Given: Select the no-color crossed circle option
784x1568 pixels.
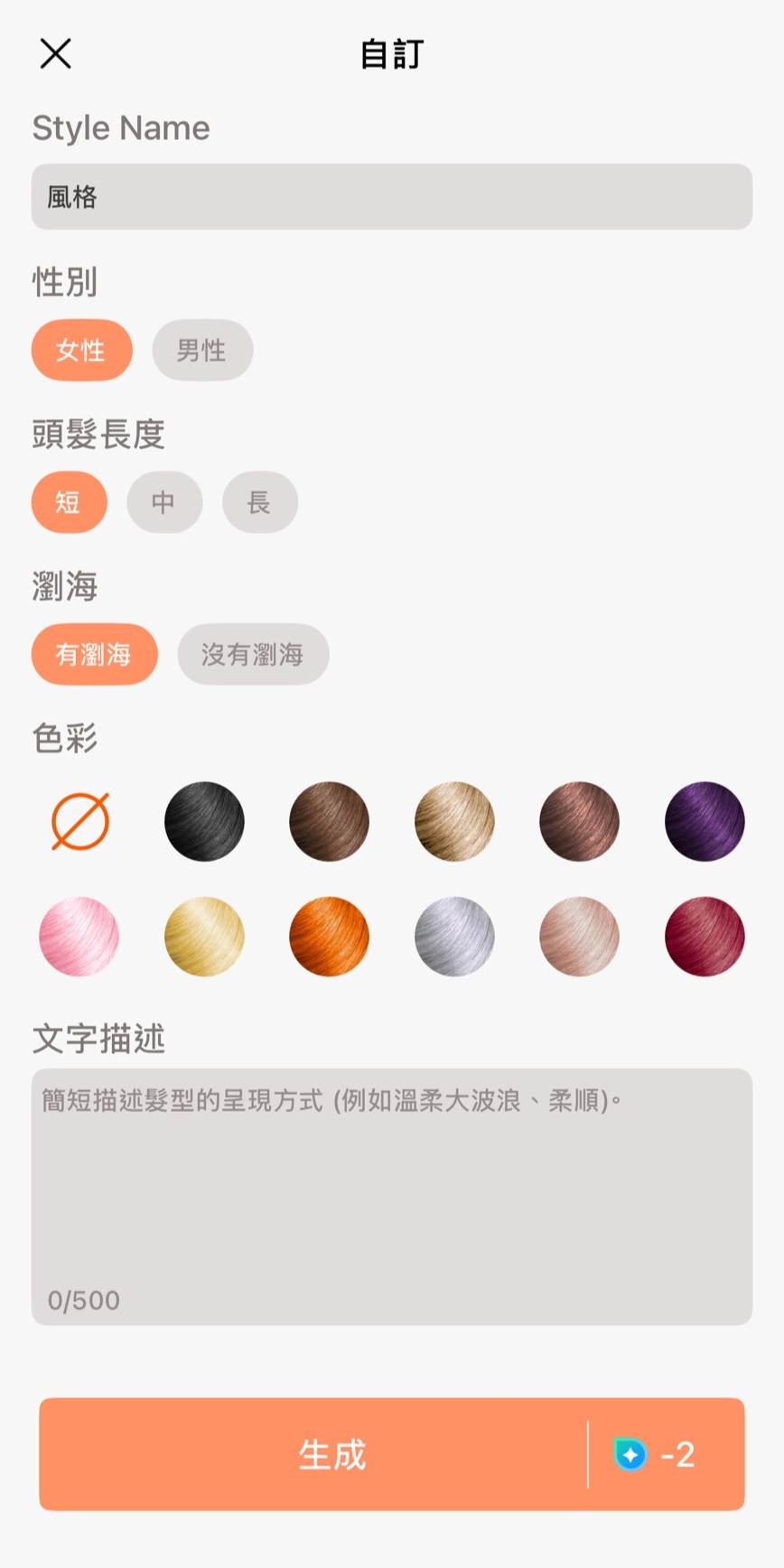Looking at the screenshot, I should click(x=79, y=820).
